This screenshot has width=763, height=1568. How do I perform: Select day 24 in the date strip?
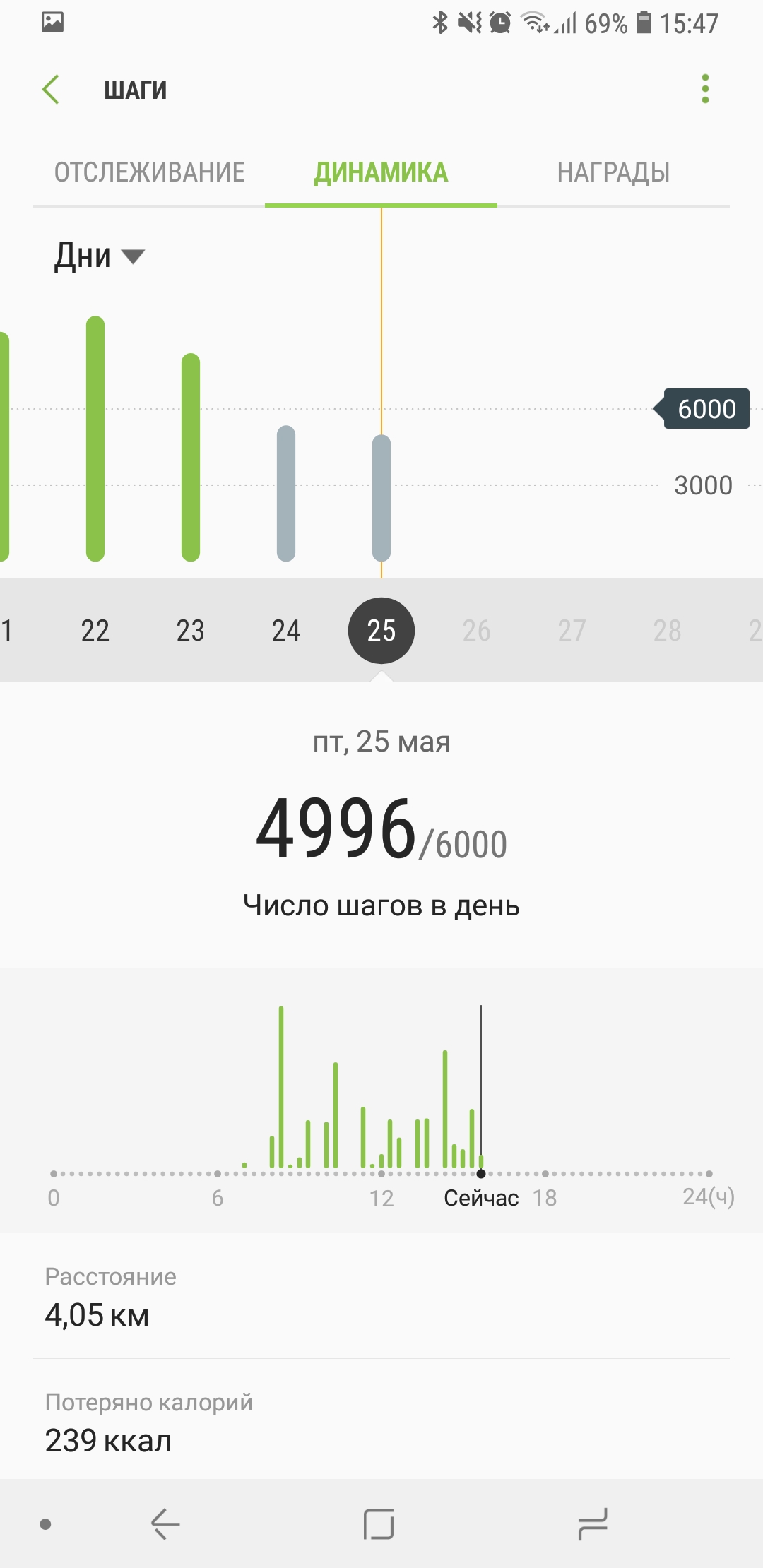pyautogui.click(x=286, y=630)
